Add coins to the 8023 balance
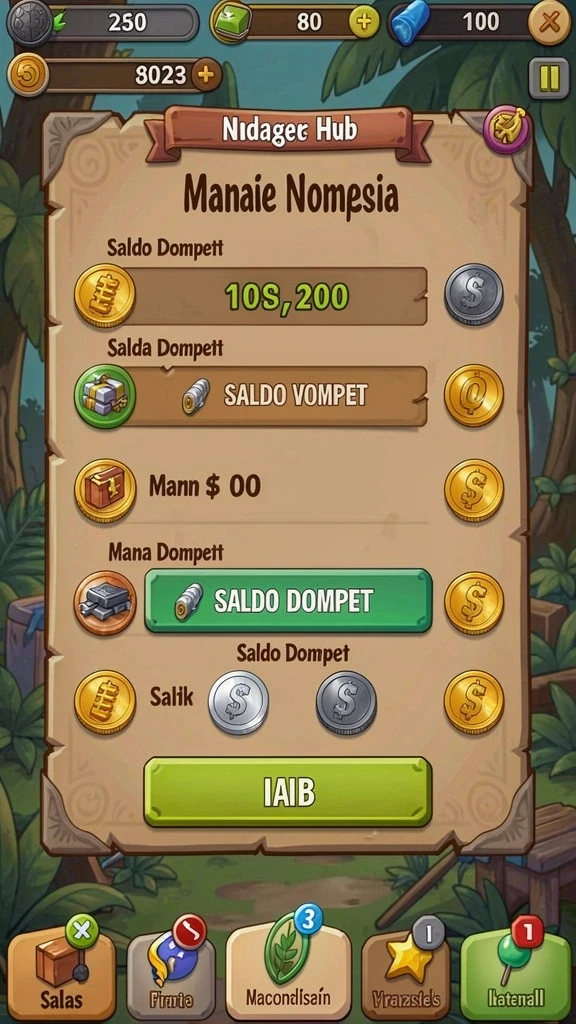Image resolution: width=576 pixels, height=1024 pixels. [x=206, y=75]
